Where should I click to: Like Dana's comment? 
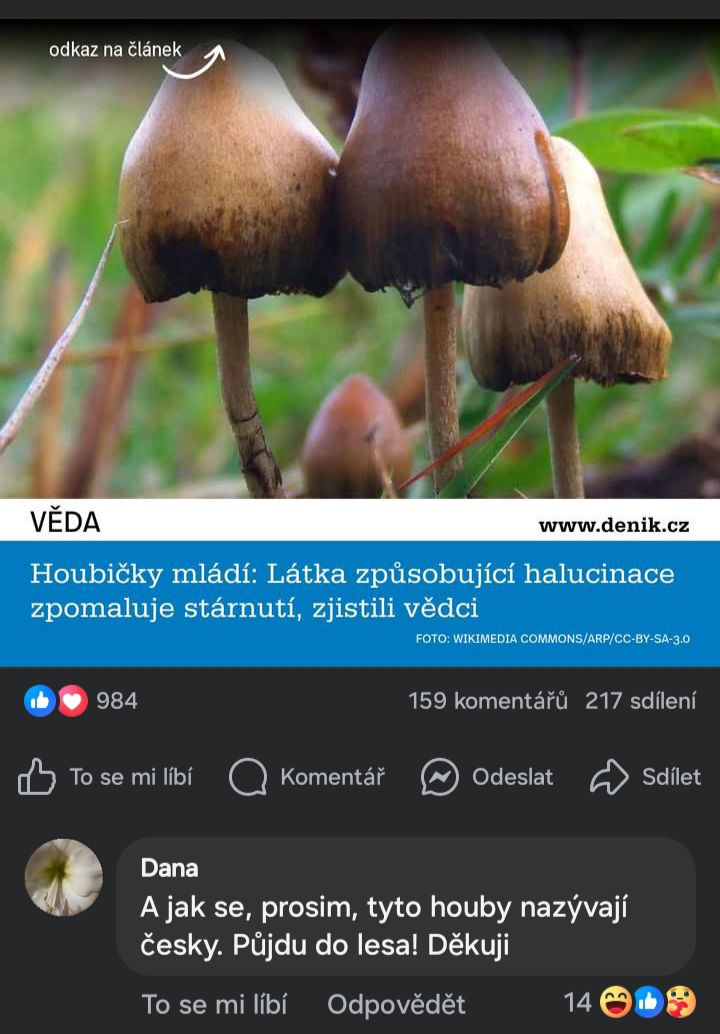tap(214, 1003)
